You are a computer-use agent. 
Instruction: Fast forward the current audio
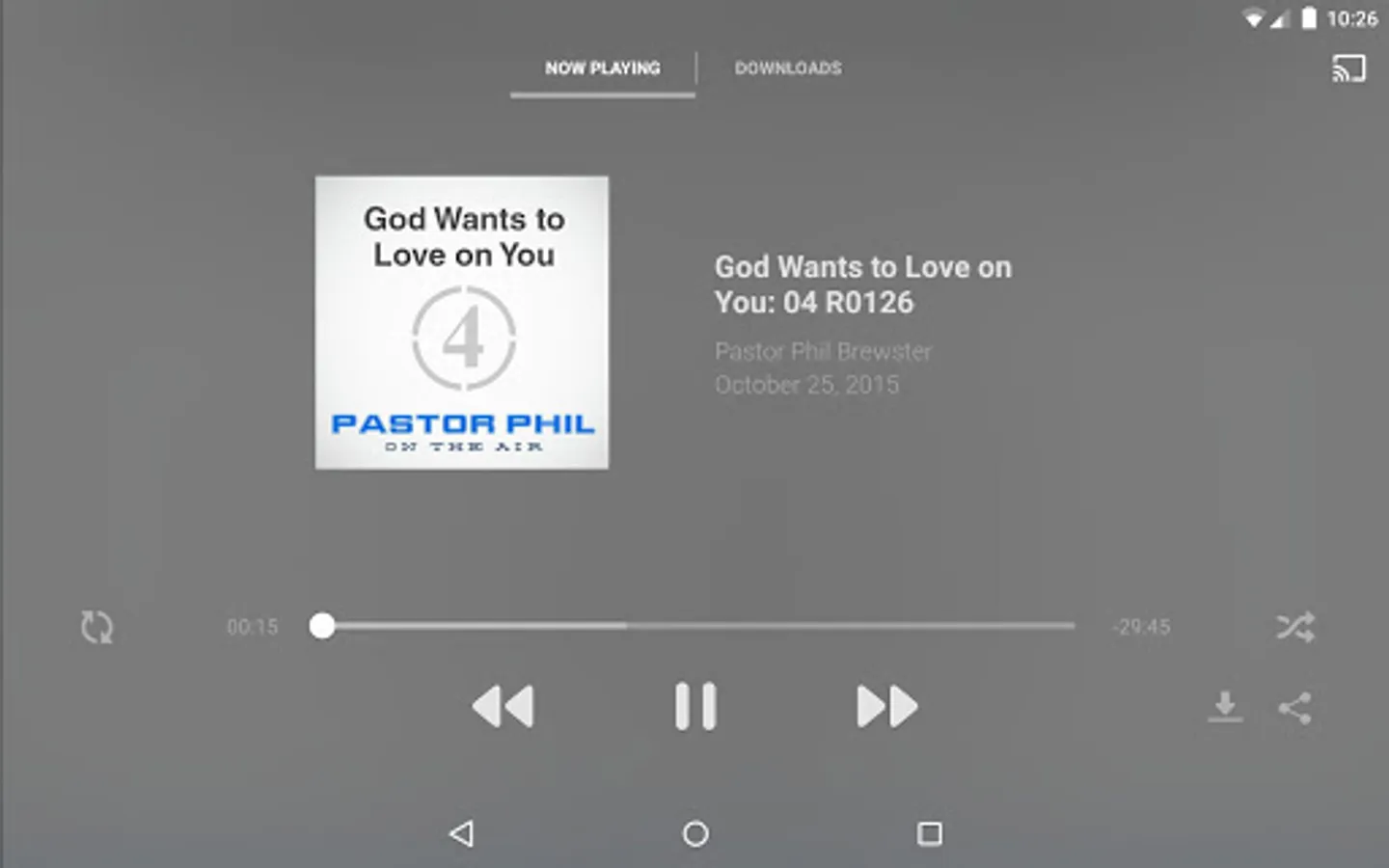point(887,706)
